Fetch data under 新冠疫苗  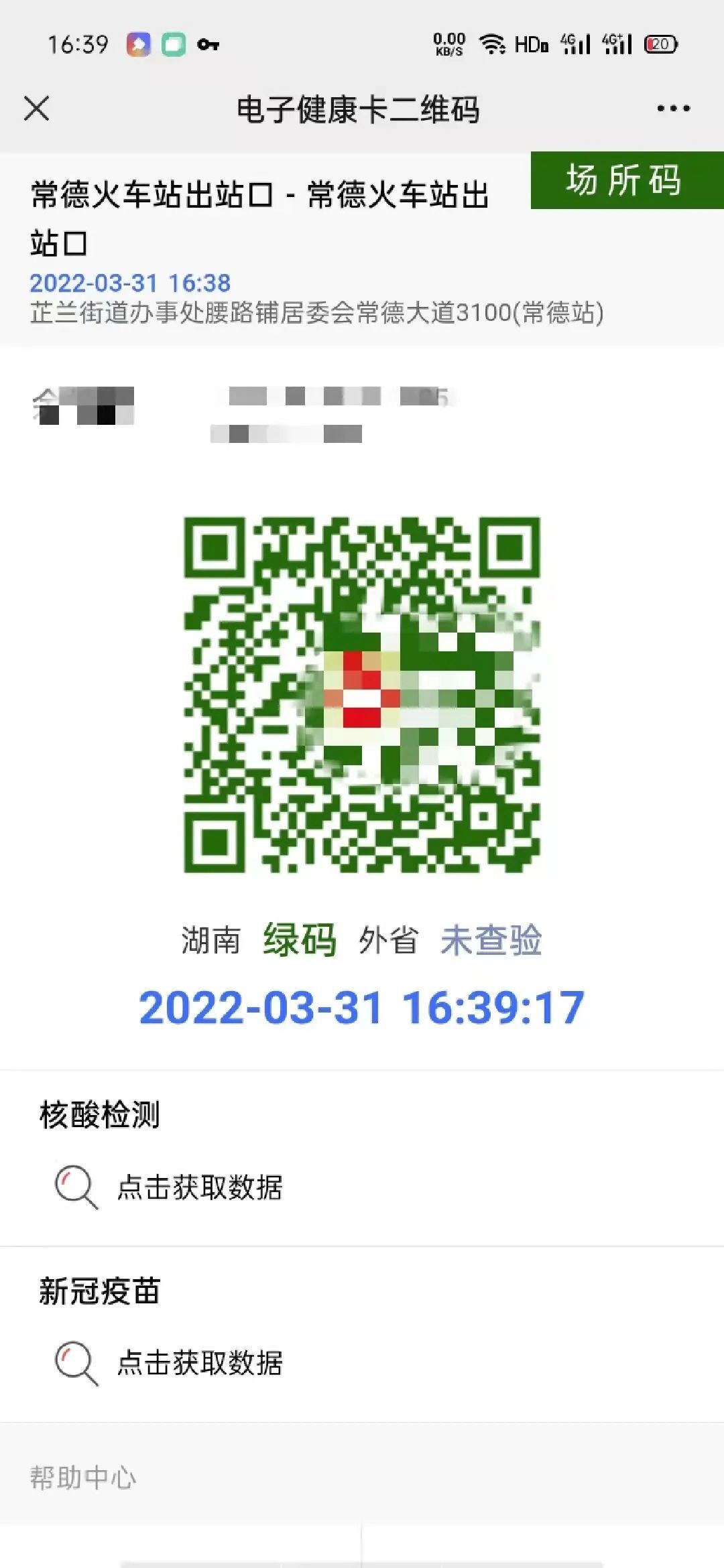pos(169,1363)
